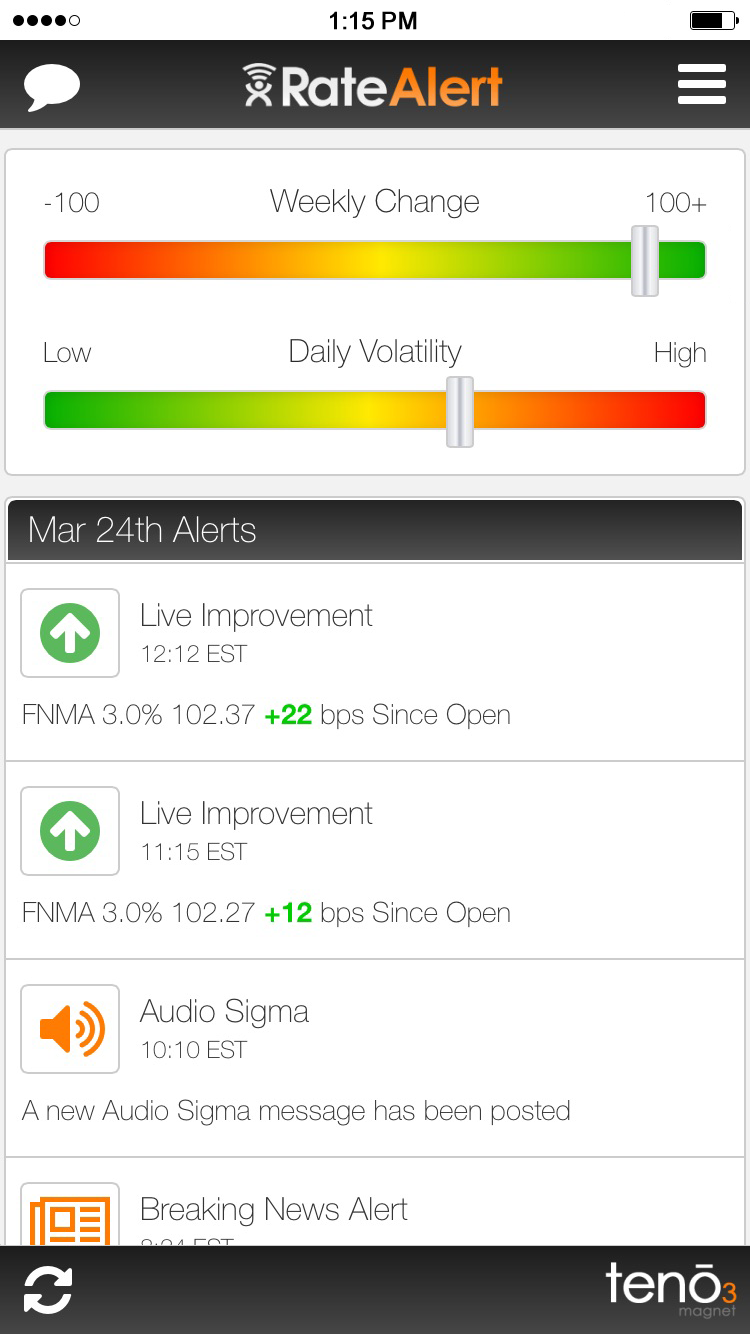The height and width of the screenshot is (1334, 750).
Task: Refresh alerts with the sync icon
Action: [x=46, y=1290]
